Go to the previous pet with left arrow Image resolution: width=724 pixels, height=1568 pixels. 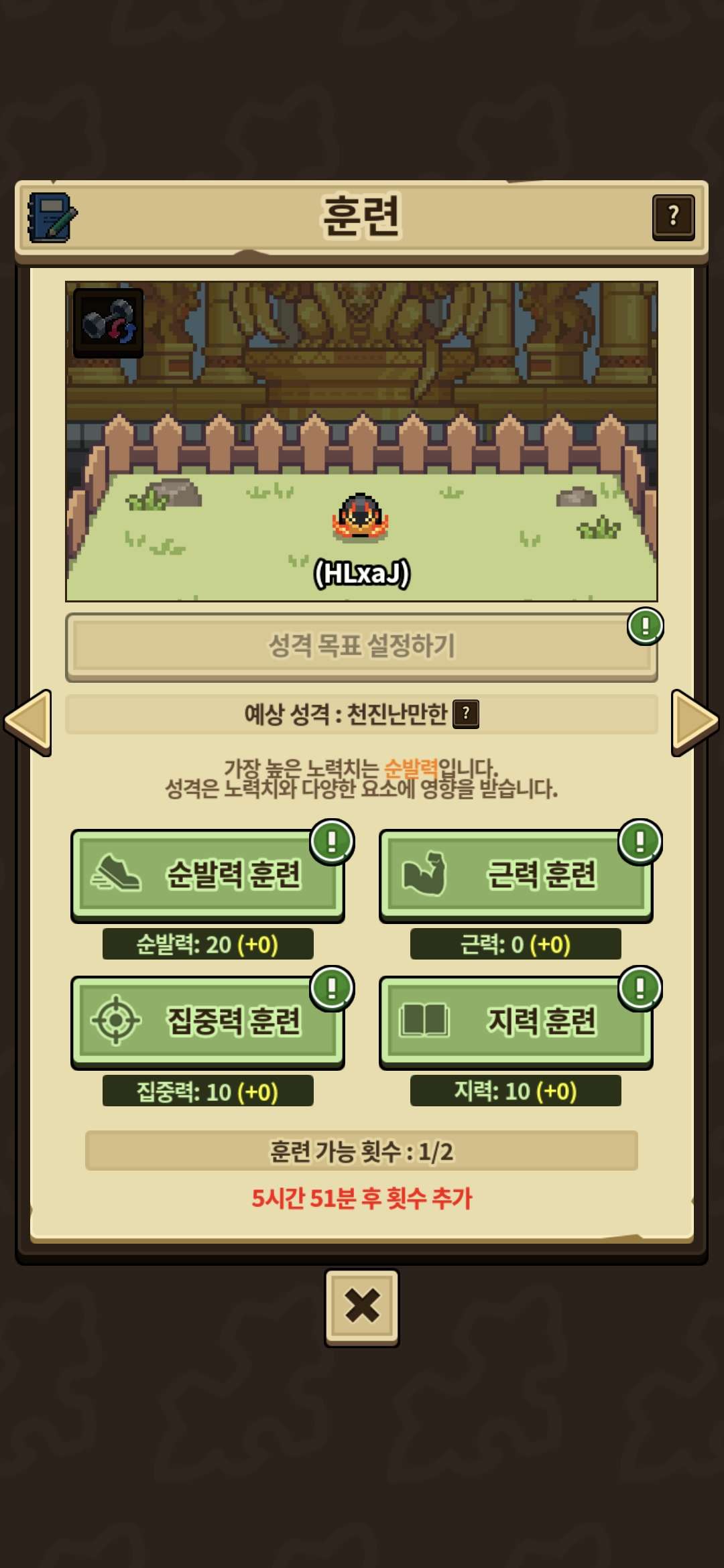pyautogui.click(x=28, y=722)
